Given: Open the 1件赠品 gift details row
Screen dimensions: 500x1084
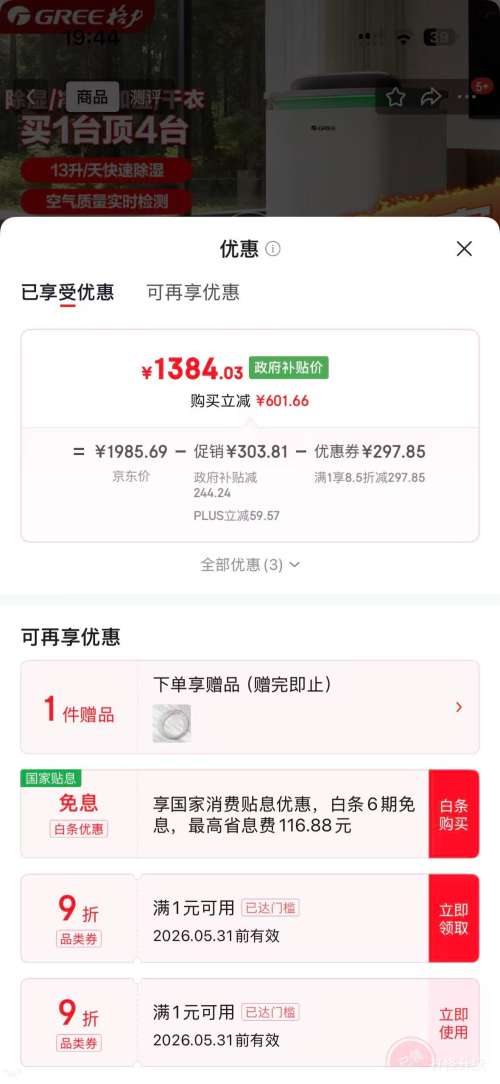Looking at the screenshot, I should pos(250,707).
